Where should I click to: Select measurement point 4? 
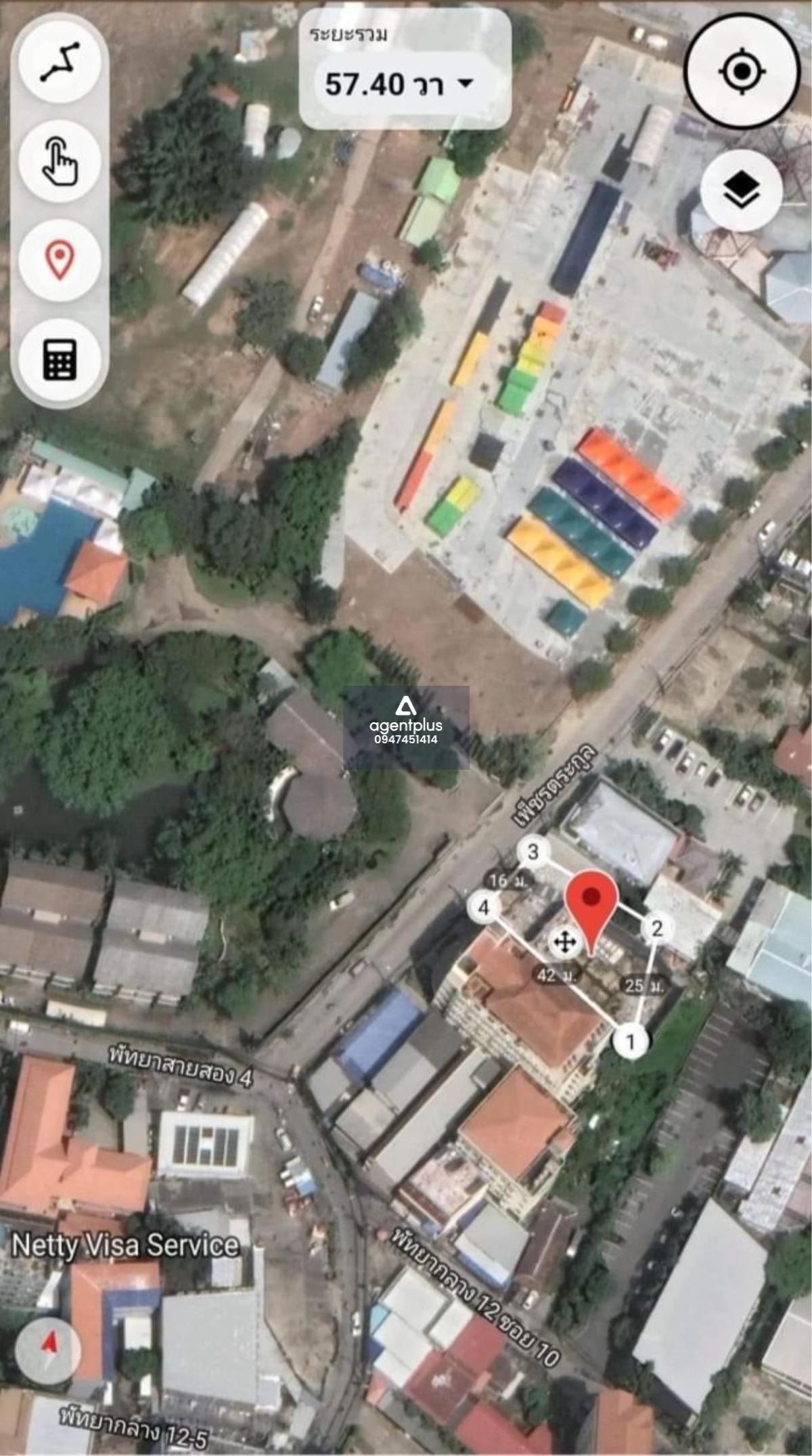[483, 907]
